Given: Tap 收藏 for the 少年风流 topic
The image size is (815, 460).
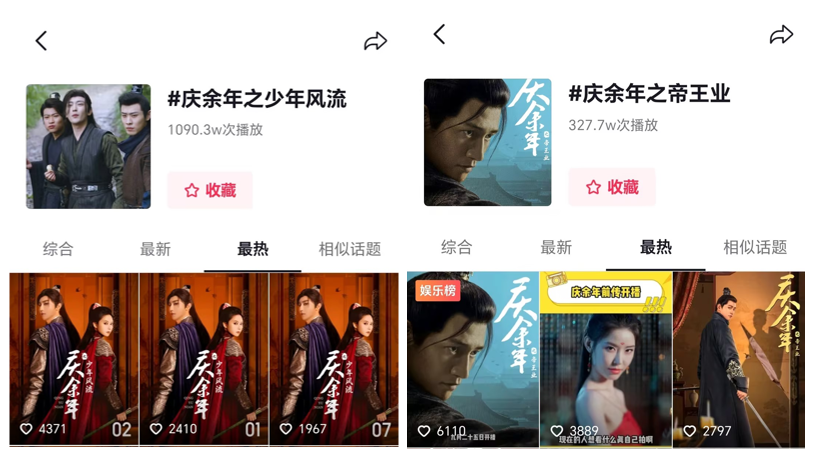Looking at the screenshot, I should coord(210,190).
